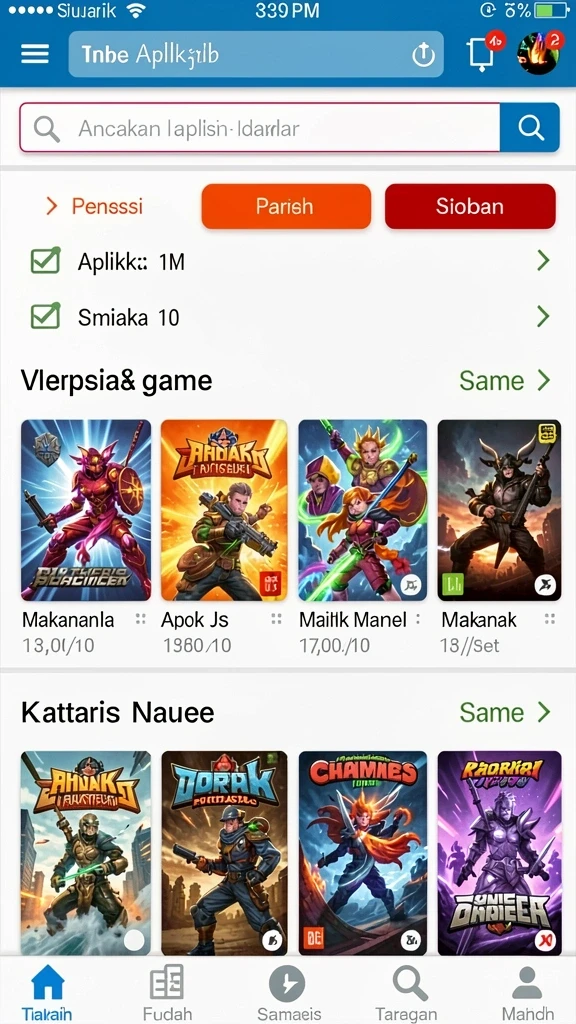Tap the blue search button
The width and height of the screenshot is (576, 1024).
pyautogui.click(x=530, y=127)
